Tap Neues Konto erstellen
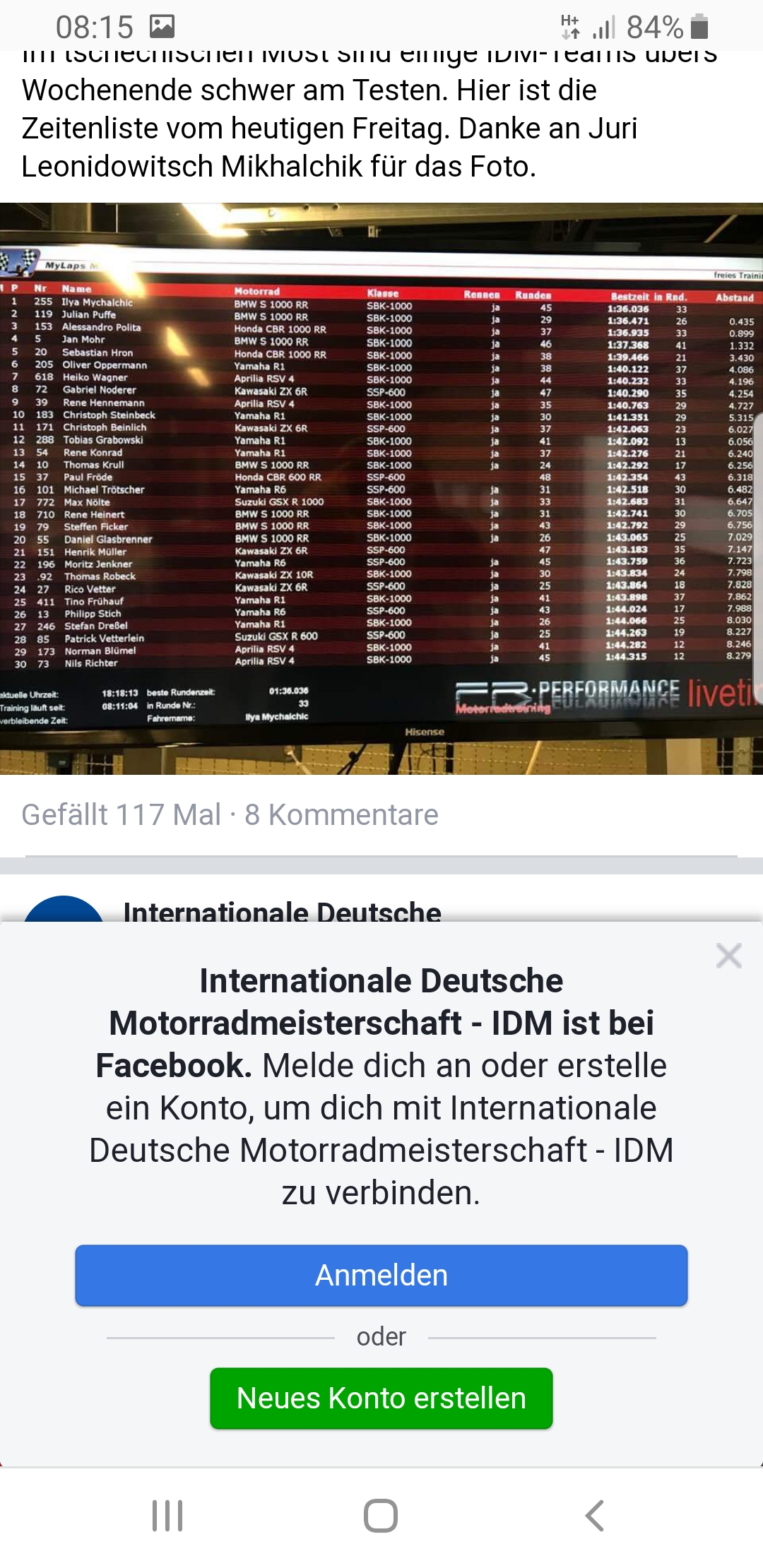 tap(381, 1398)
